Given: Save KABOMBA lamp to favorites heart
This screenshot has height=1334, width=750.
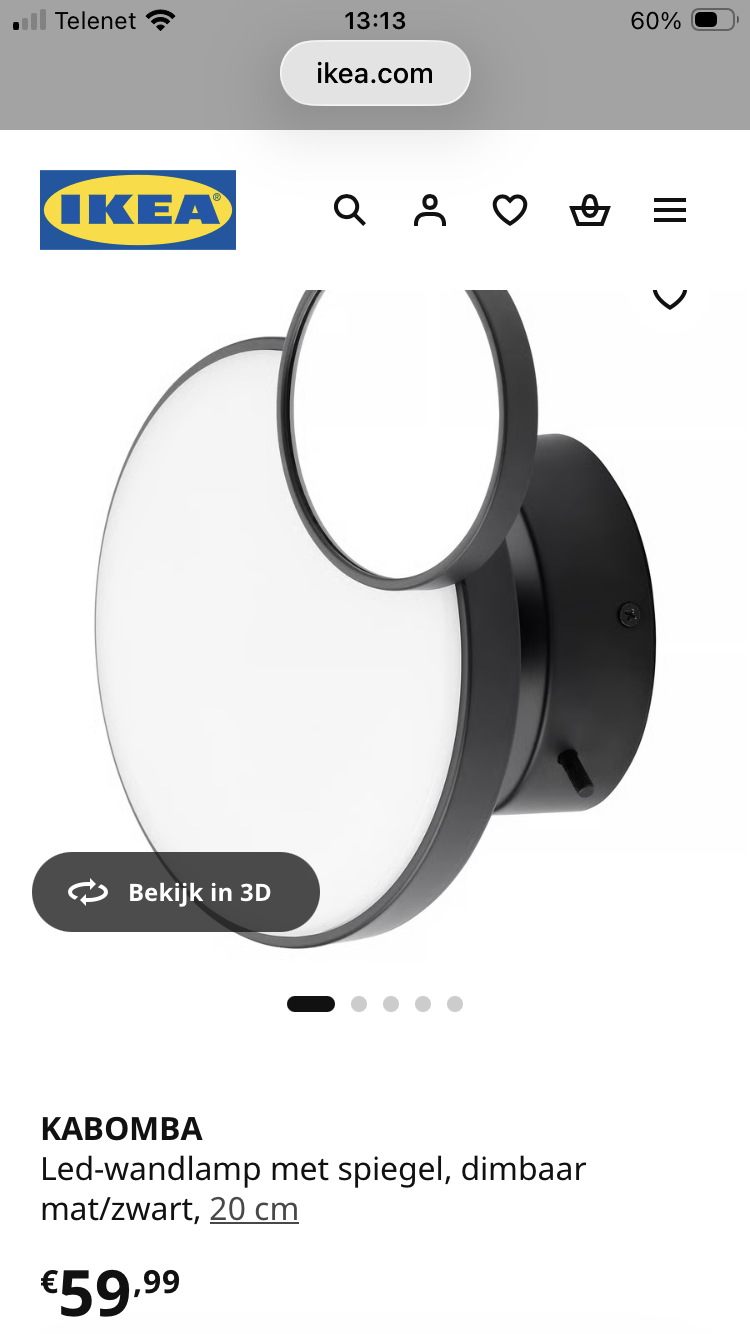Looking at the screenshot, I should click(x=670, y=298).
